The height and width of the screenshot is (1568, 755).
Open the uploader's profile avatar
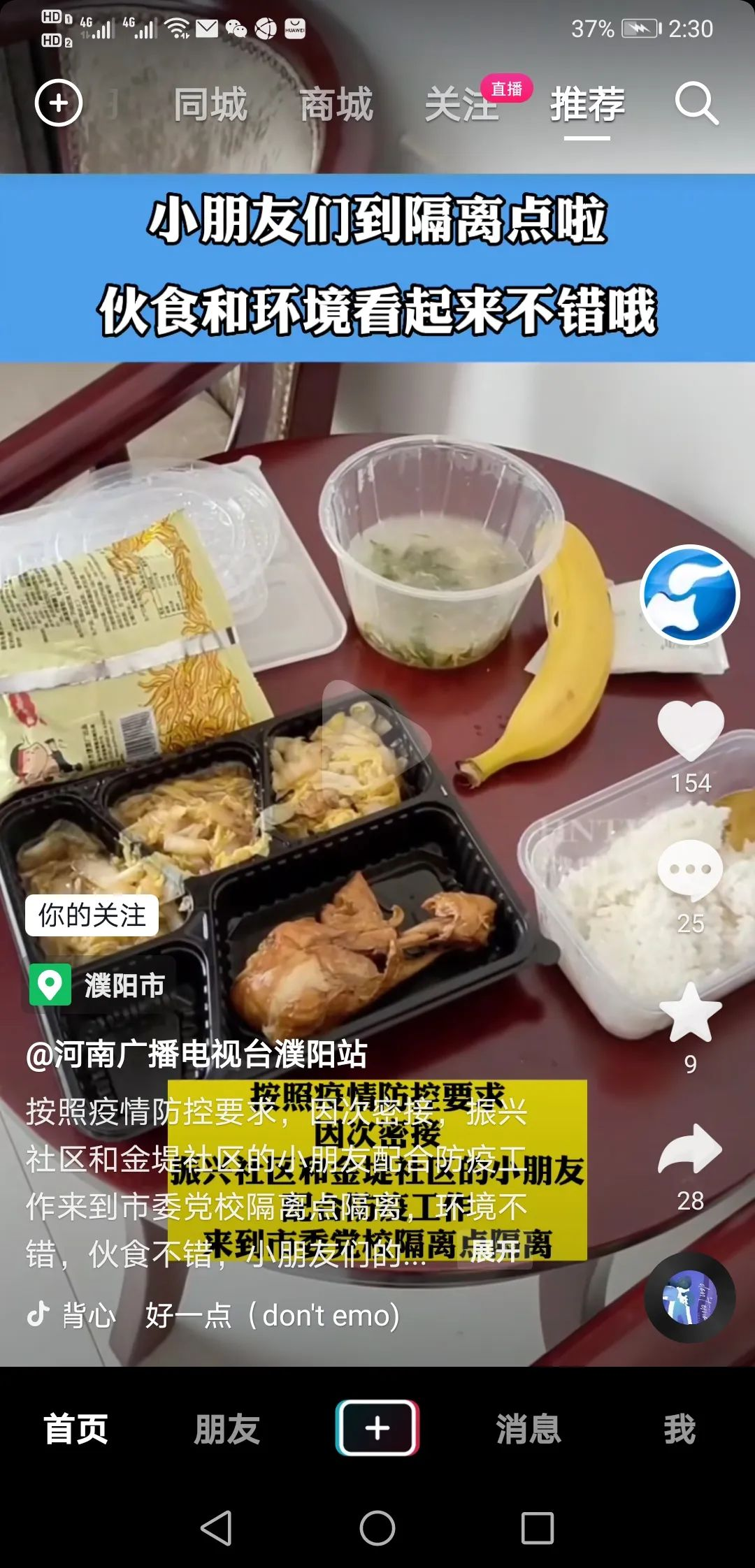pos(690,594)
